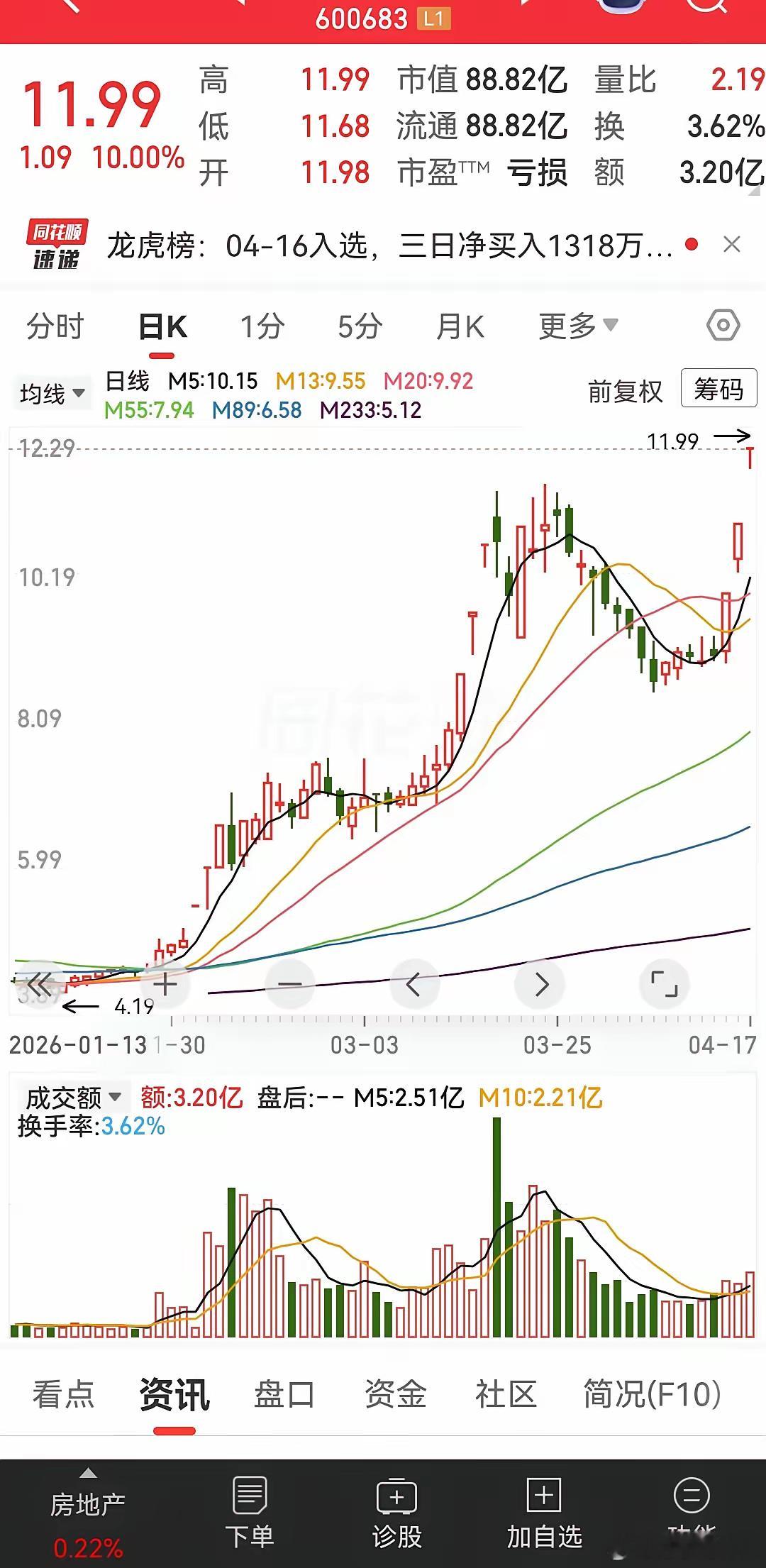This screenshot has width=766, height=1568.
Task: Expand the 更多 chart period dropdown
Action: pyautogui.click(x=576, y=326)
